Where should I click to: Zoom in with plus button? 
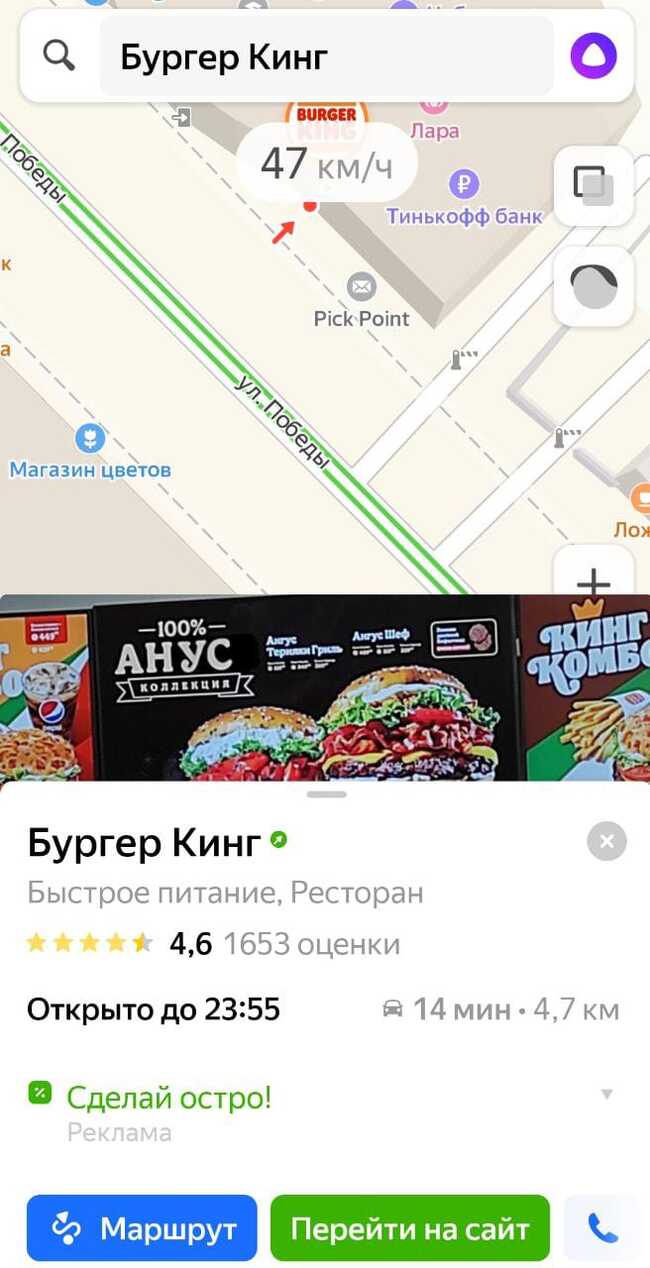[x=593, y=580]
